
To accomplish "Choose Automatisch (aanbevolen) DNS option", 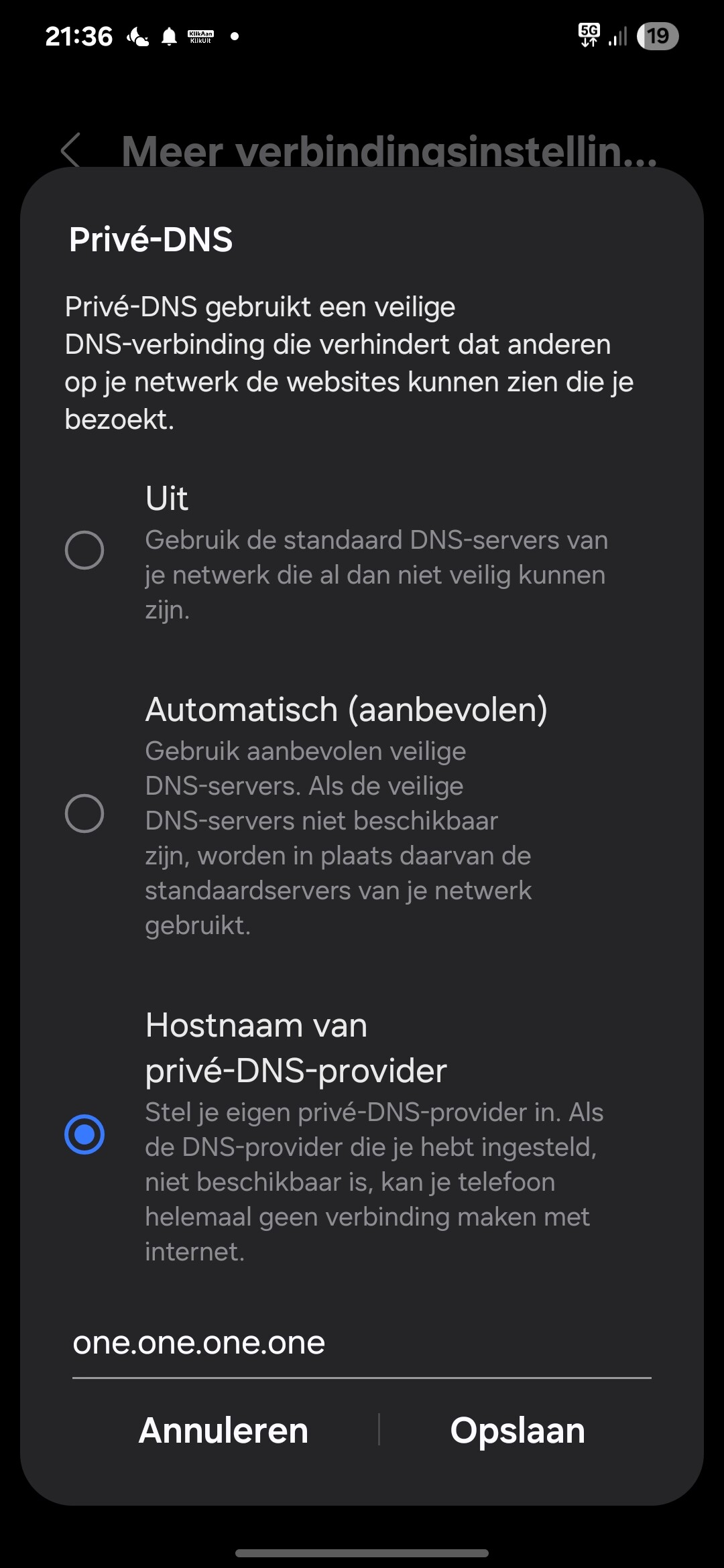I will coord(84,813).
